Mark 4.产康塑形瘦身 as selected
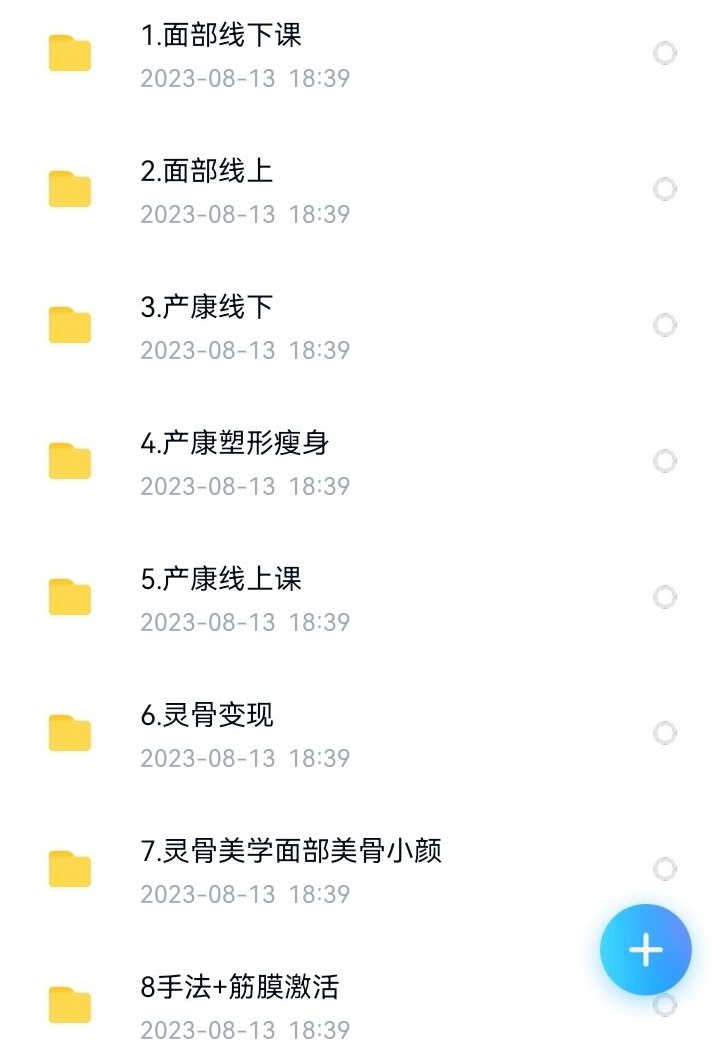The height and width of the screenshot is (1046, 720). coord(664,461)
